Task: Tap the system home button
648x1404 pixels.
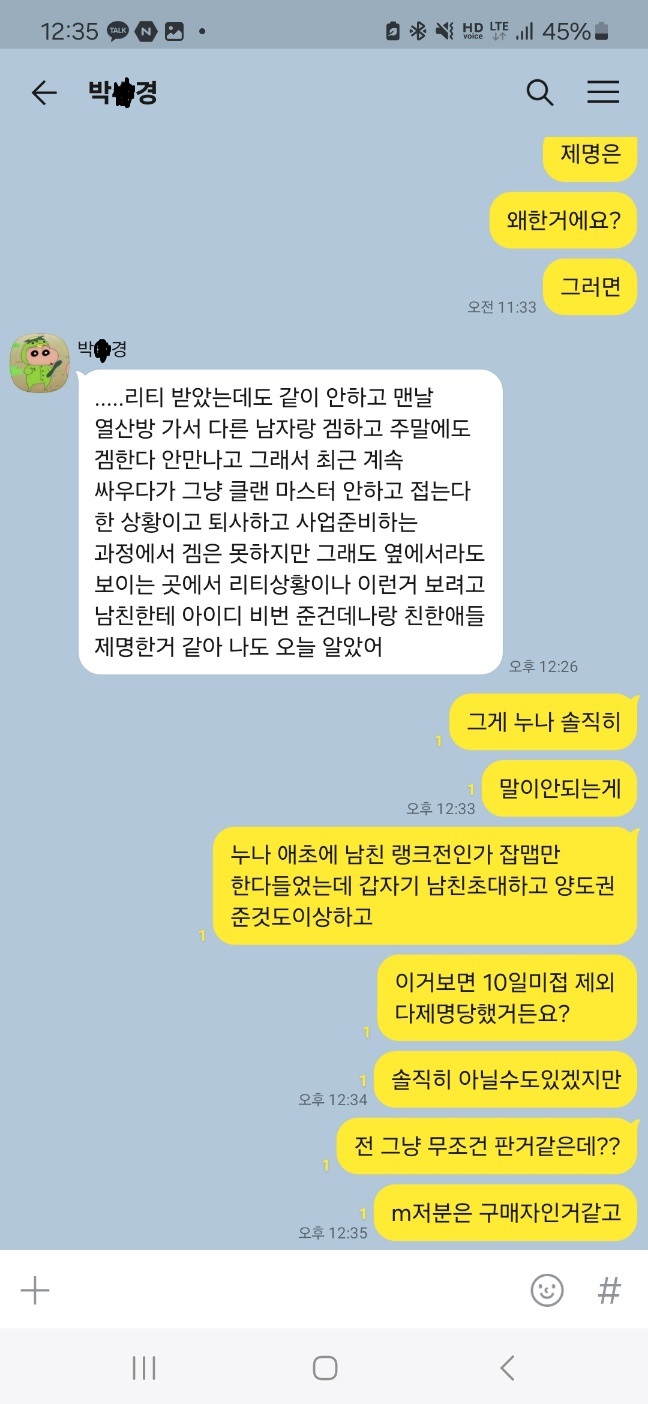Action: pyautogui.click(x=324, y=1368)
